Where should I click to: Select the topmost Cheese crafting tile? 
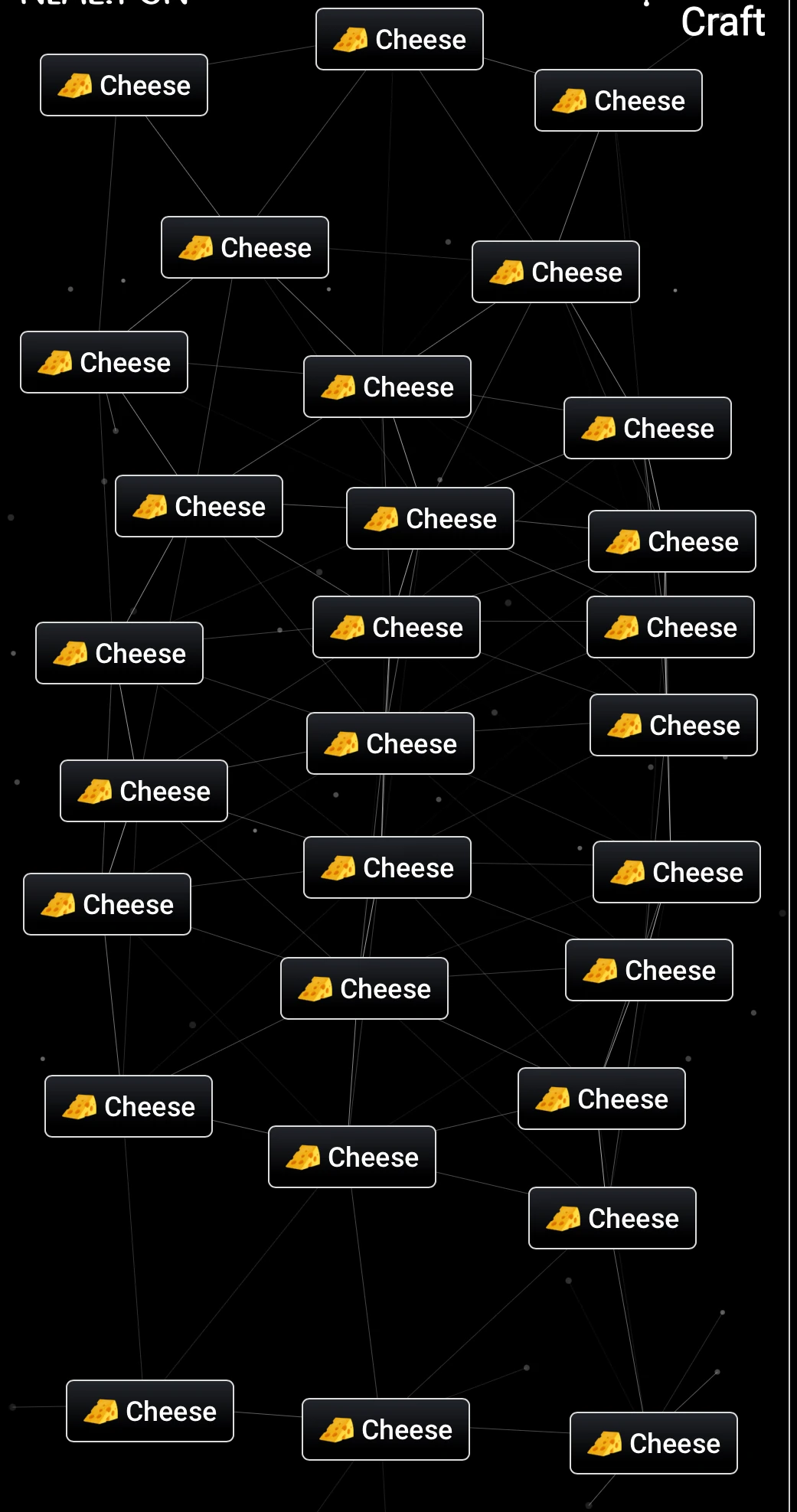pos(399,38)
